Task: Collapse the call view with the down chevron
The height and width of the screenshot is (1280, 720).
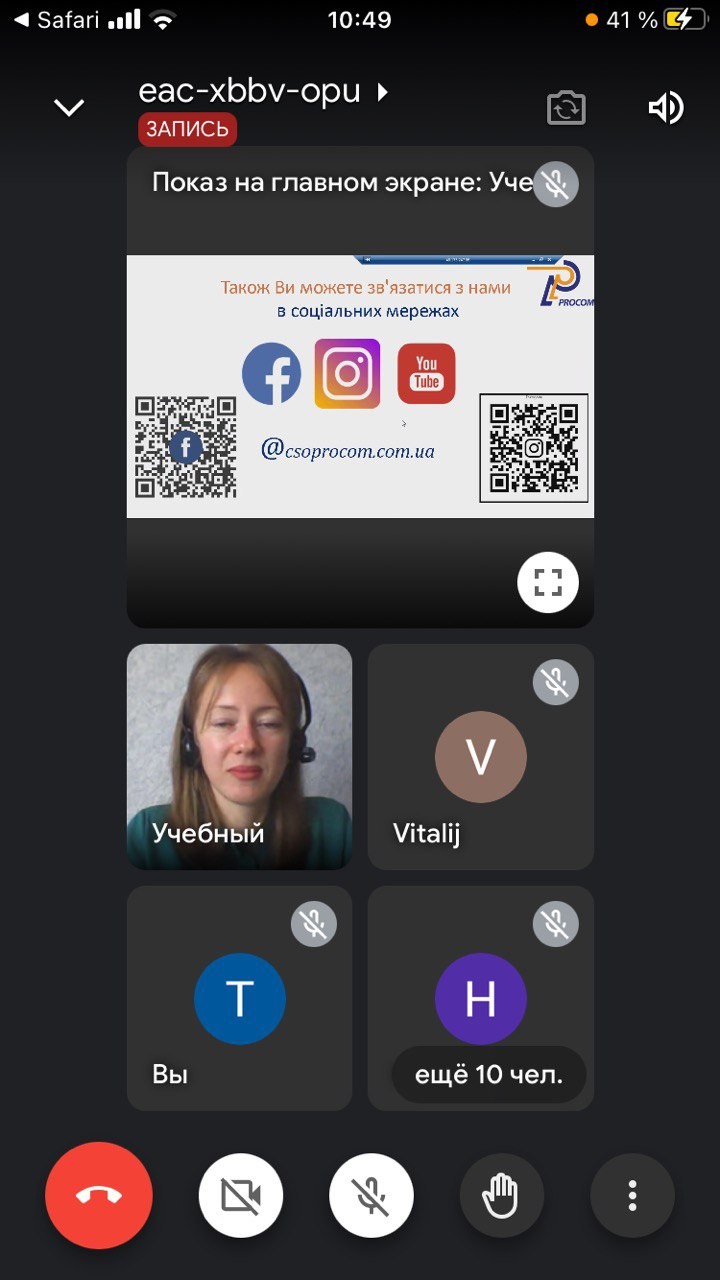Action: 69,107
